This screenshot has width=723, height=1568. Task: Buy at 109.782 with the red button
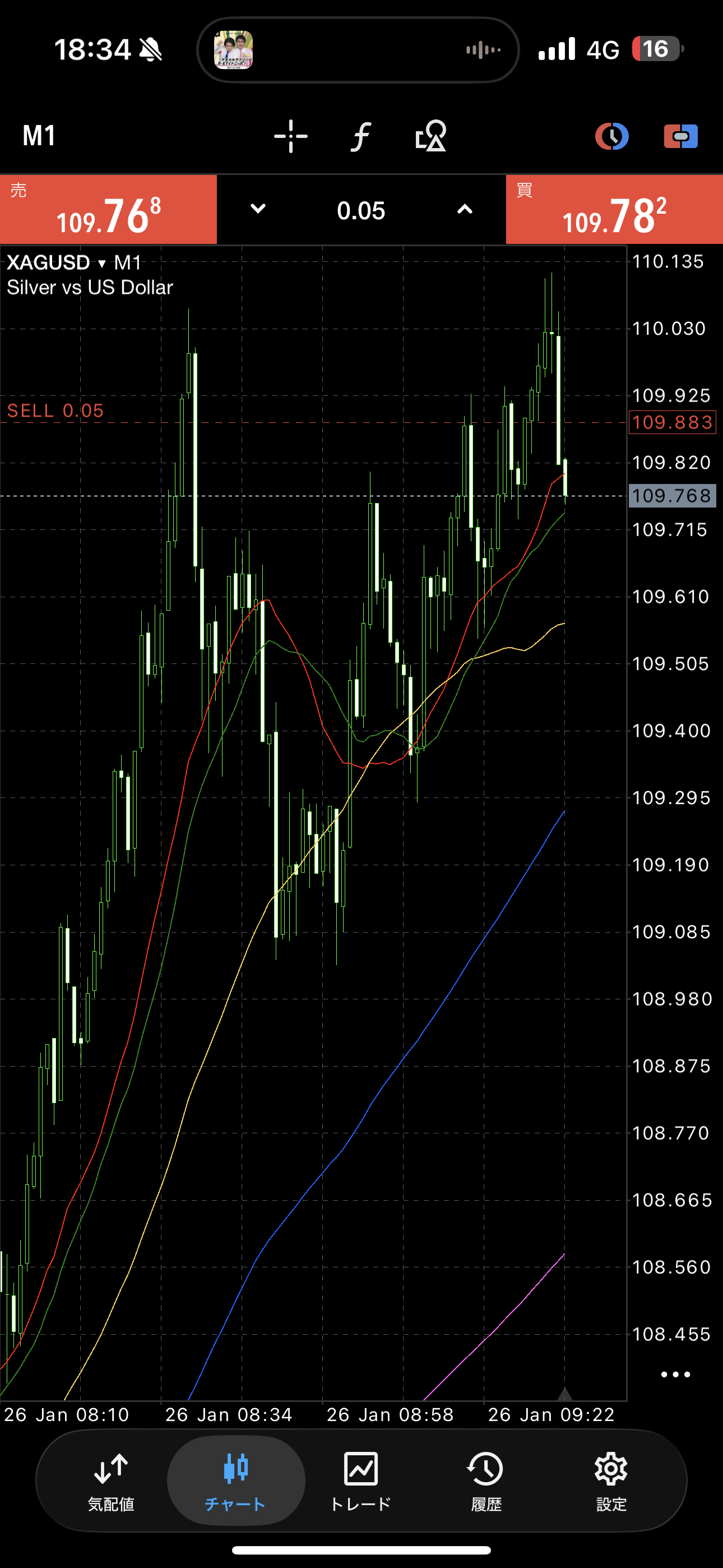pyautogui.click(x=614, y=210)
